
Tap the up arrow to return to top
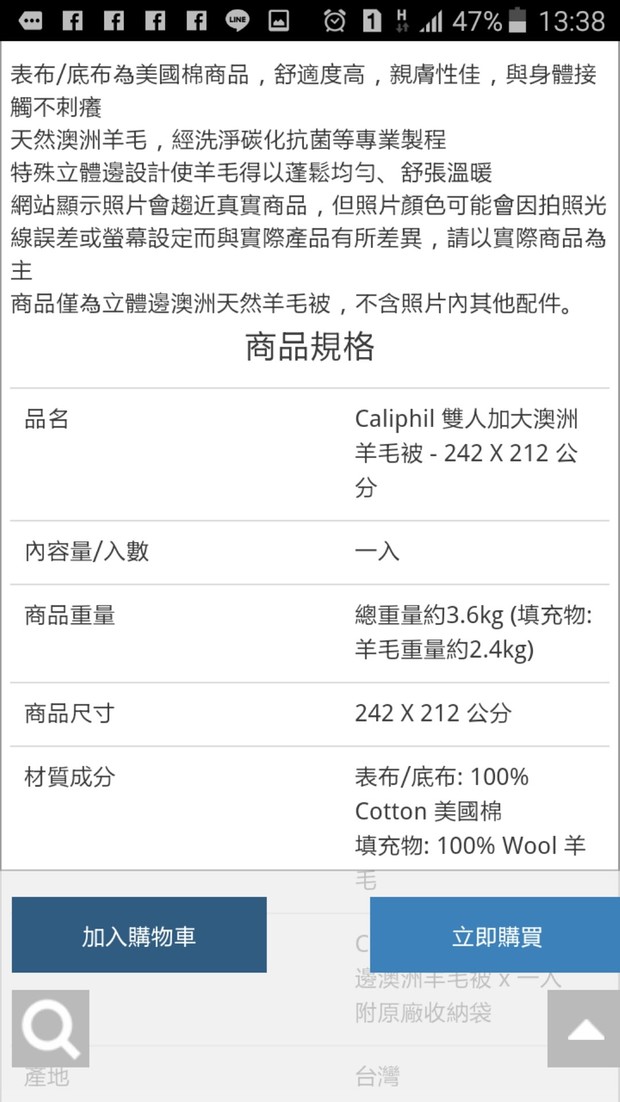tap(583, 1029)
